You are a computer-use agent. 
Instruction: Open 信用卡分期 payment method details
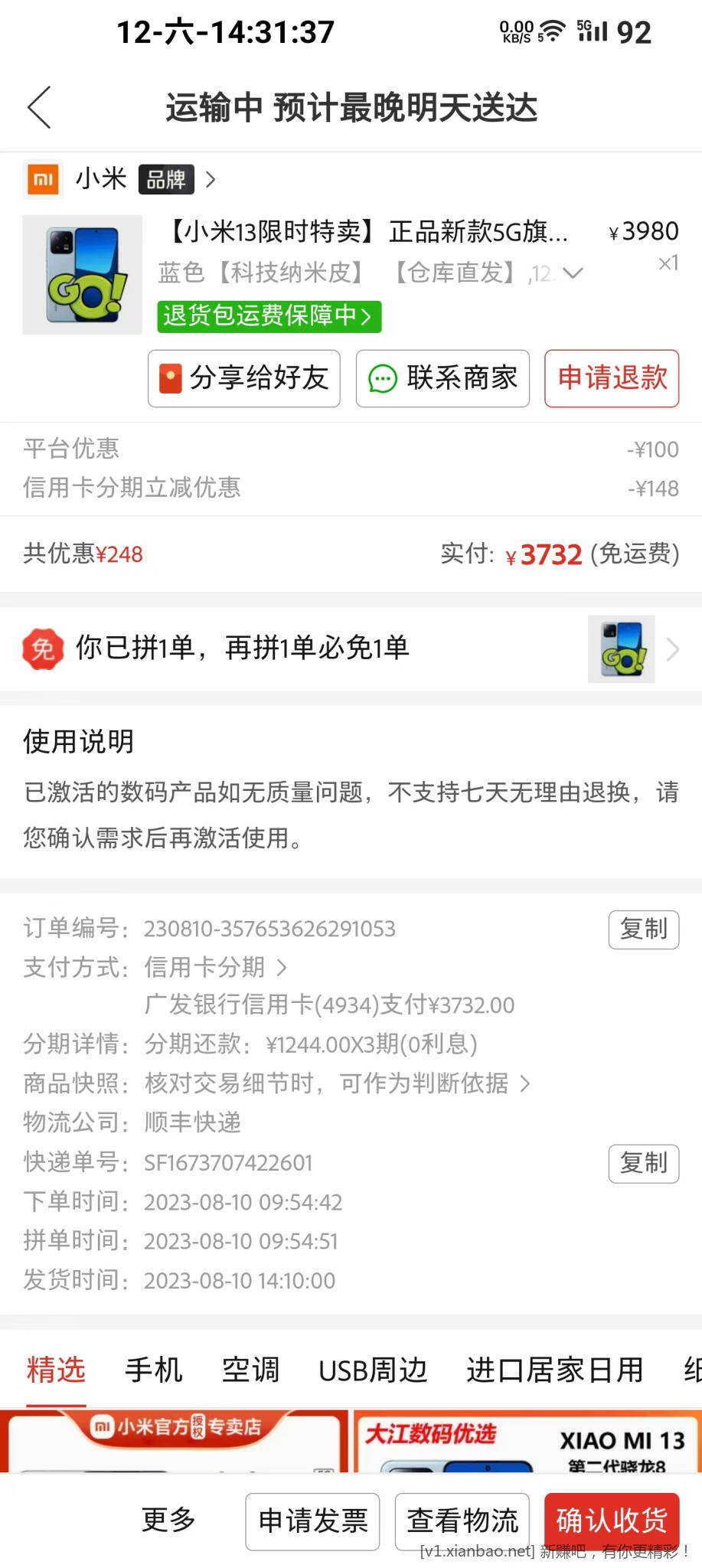(x=214, y=968)
